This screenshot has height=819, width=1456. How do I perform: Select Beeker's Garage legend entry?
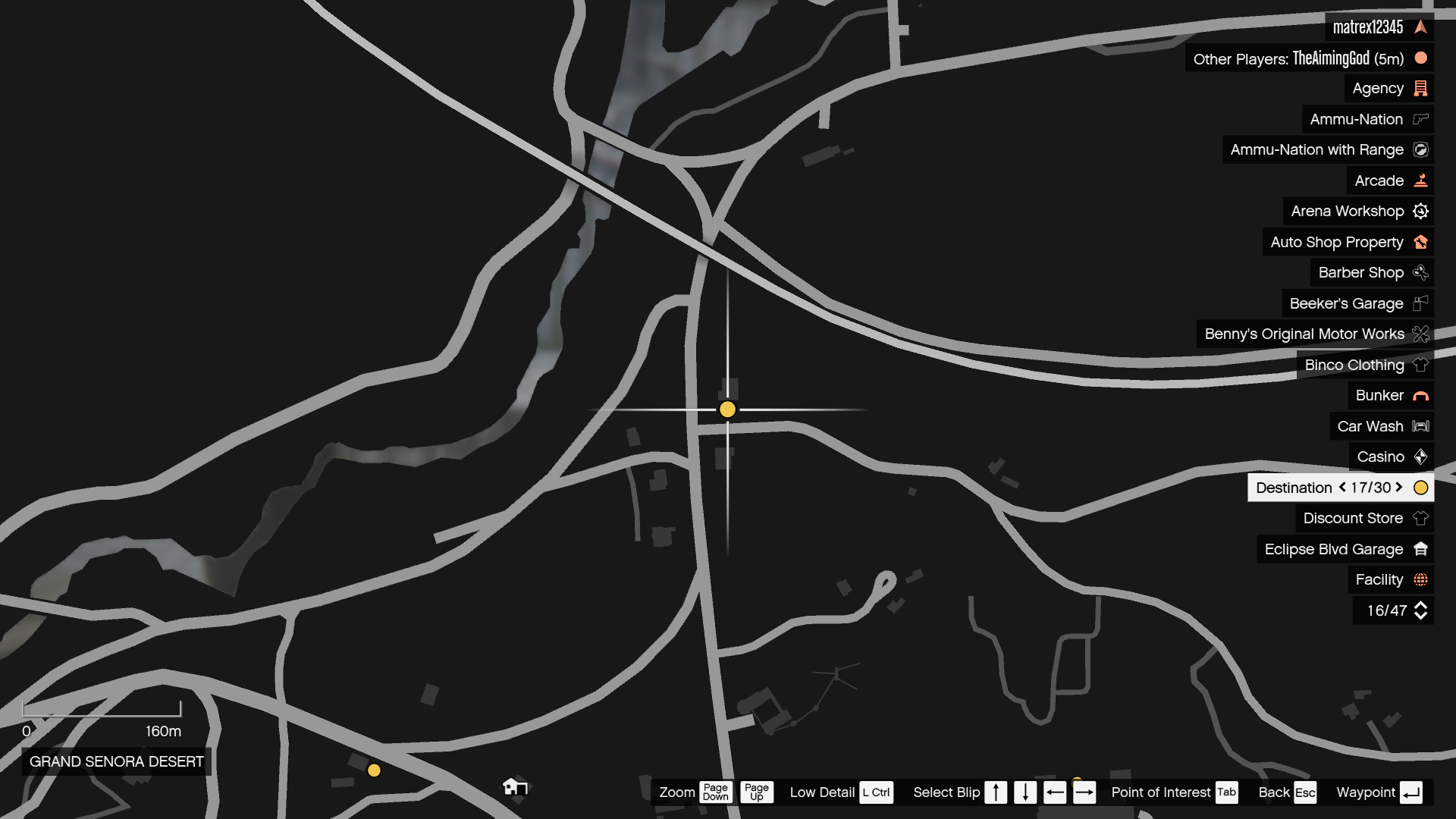point(1357,303)
